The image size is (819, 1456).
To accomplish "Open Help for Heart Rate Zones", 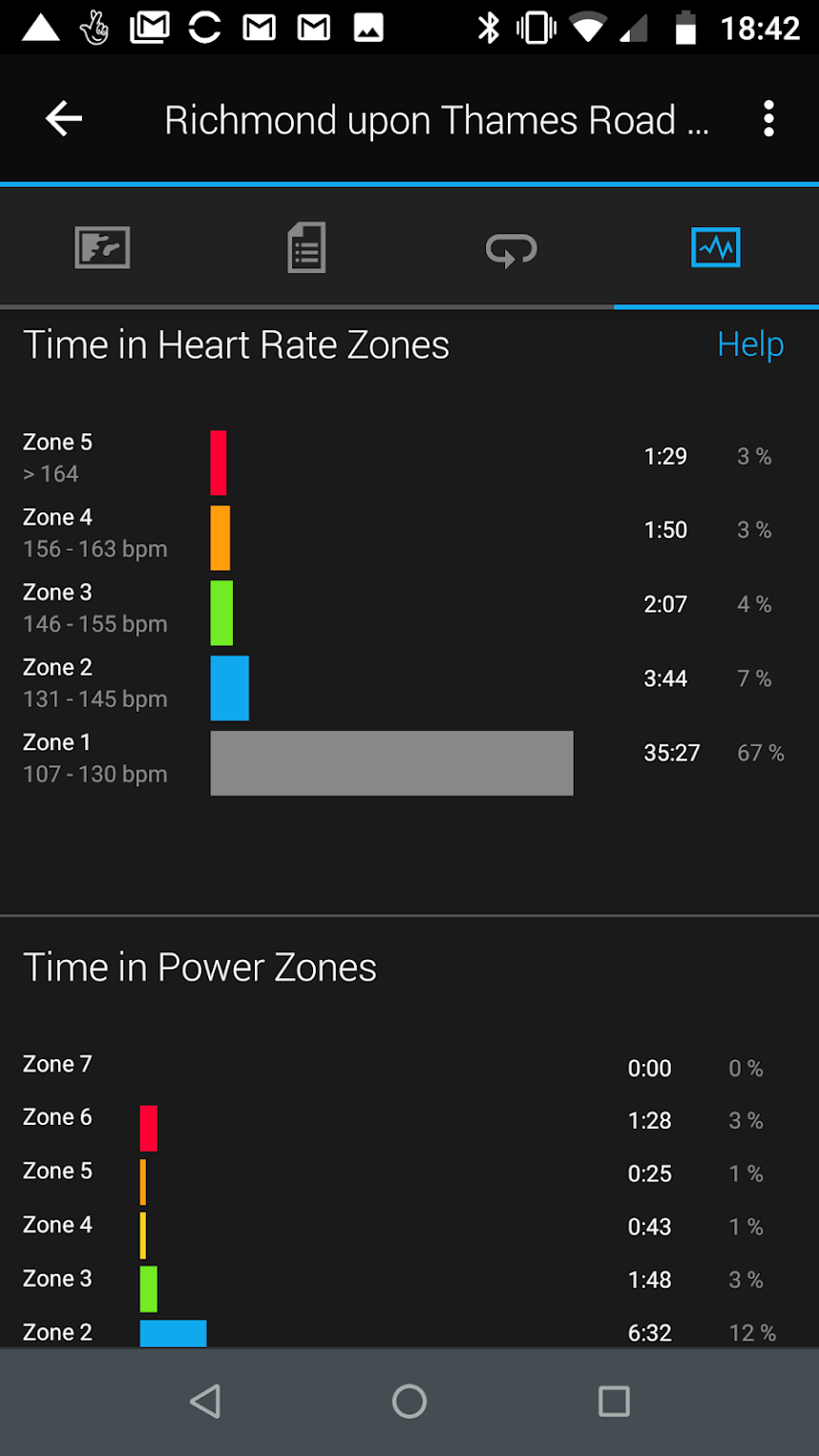I will (750, 344).
